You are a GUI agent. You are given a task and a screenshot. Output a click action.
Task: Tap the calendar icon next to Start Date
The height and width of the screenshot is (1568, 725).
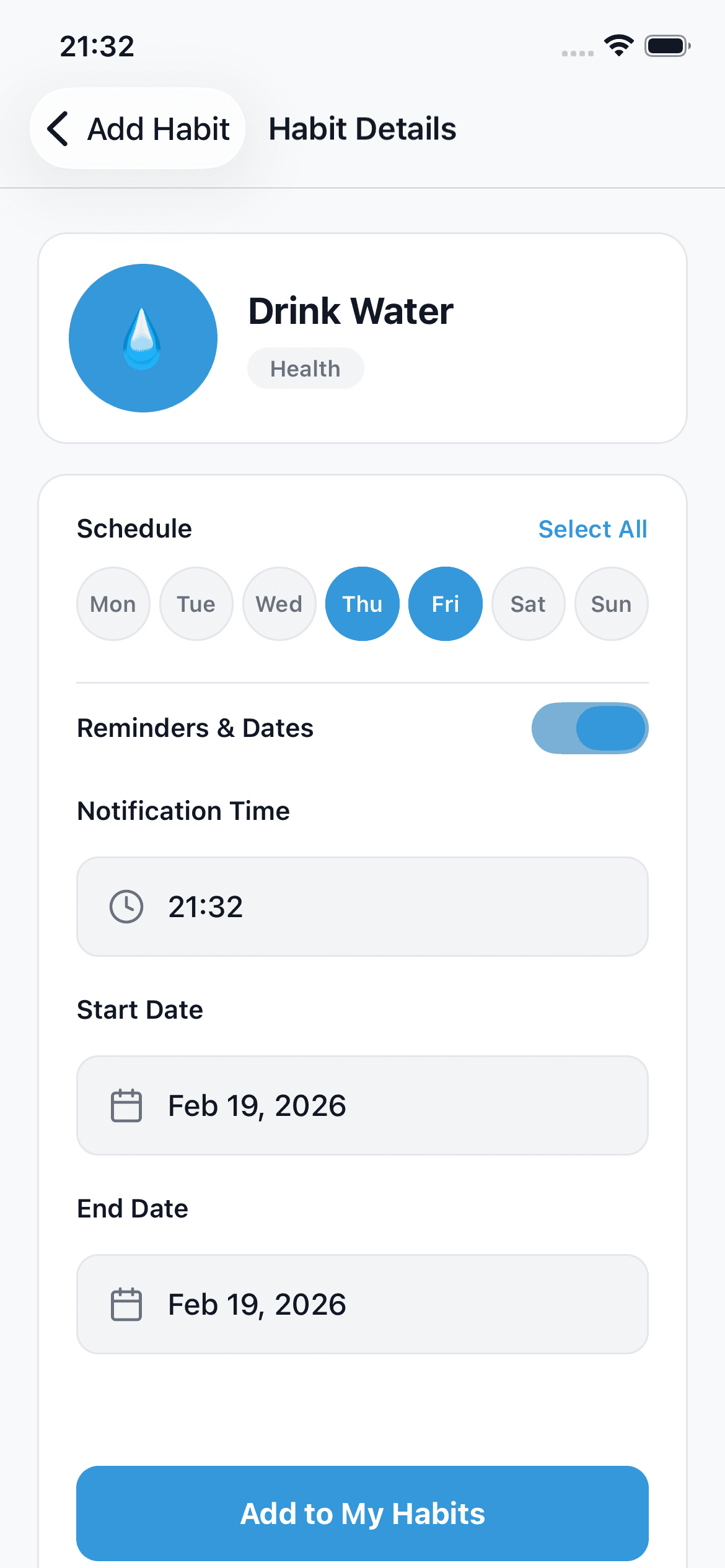(x=126, y=1105)
